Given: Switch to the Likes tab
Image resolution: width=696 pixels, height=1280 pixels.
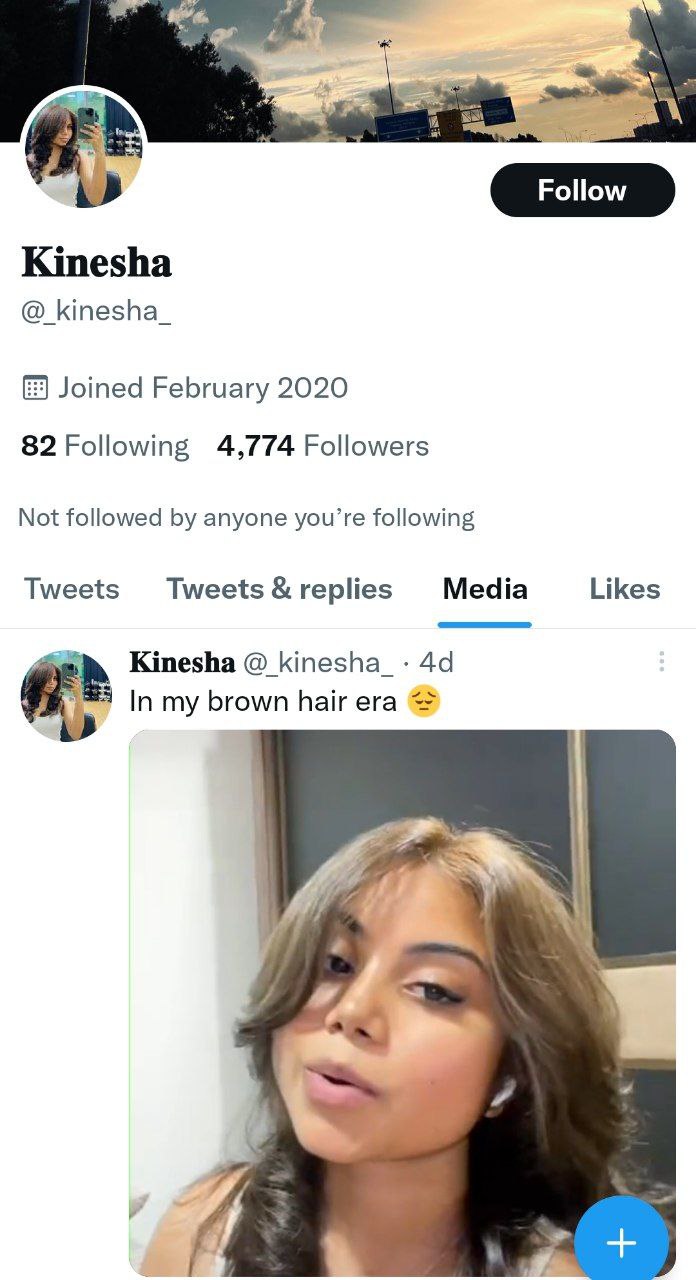Looking at the screenshot, I should 624,589.
